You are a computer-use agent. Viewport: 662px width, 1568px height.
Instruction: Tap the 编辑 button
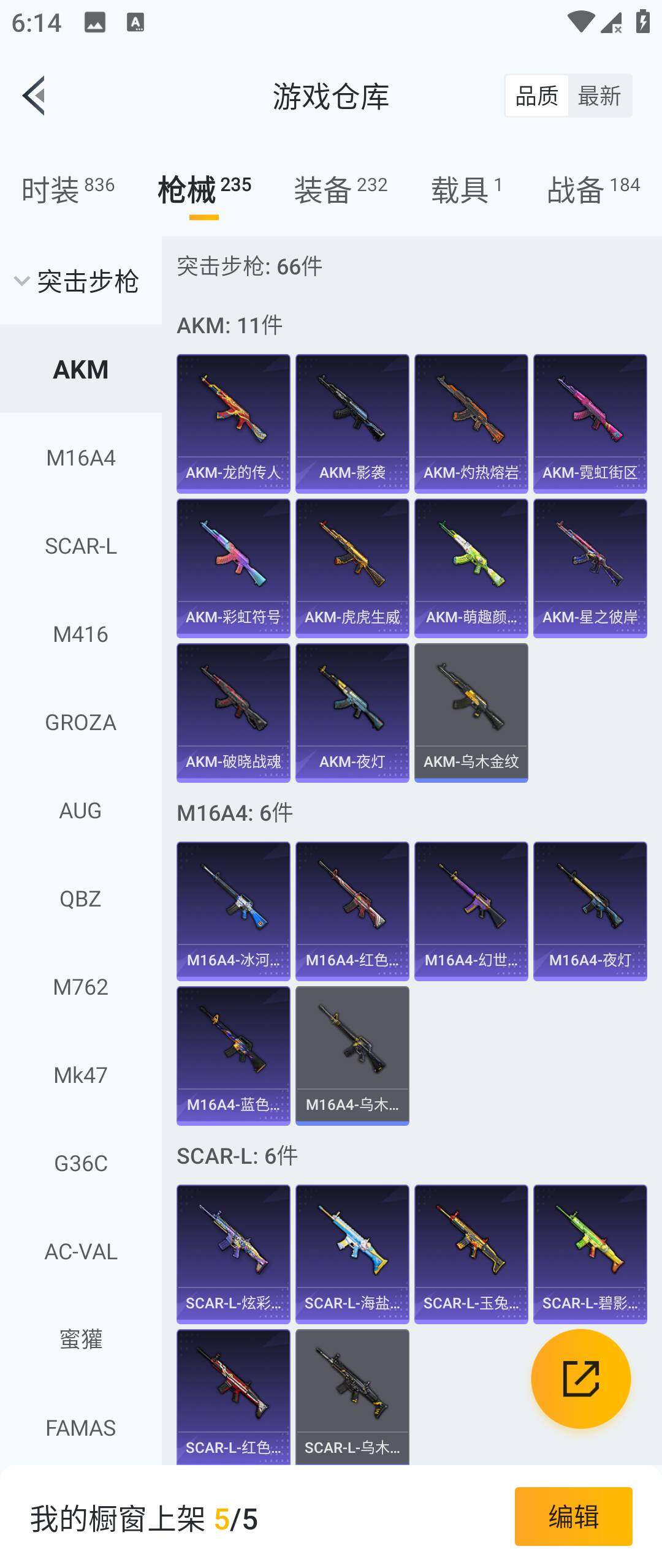point(573,1516)
